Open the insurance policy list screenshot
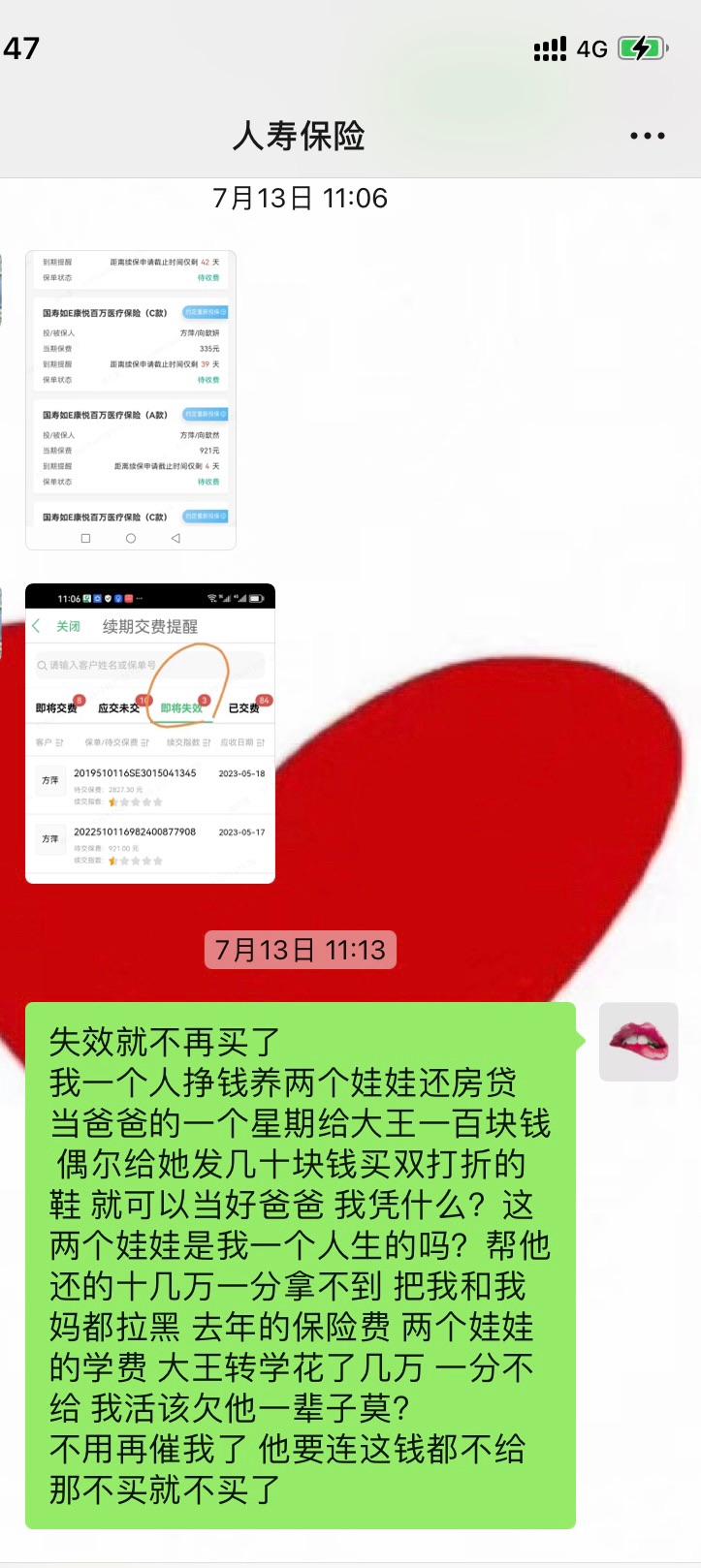Viewport: 701px width, 1568px height. (131, 399)
